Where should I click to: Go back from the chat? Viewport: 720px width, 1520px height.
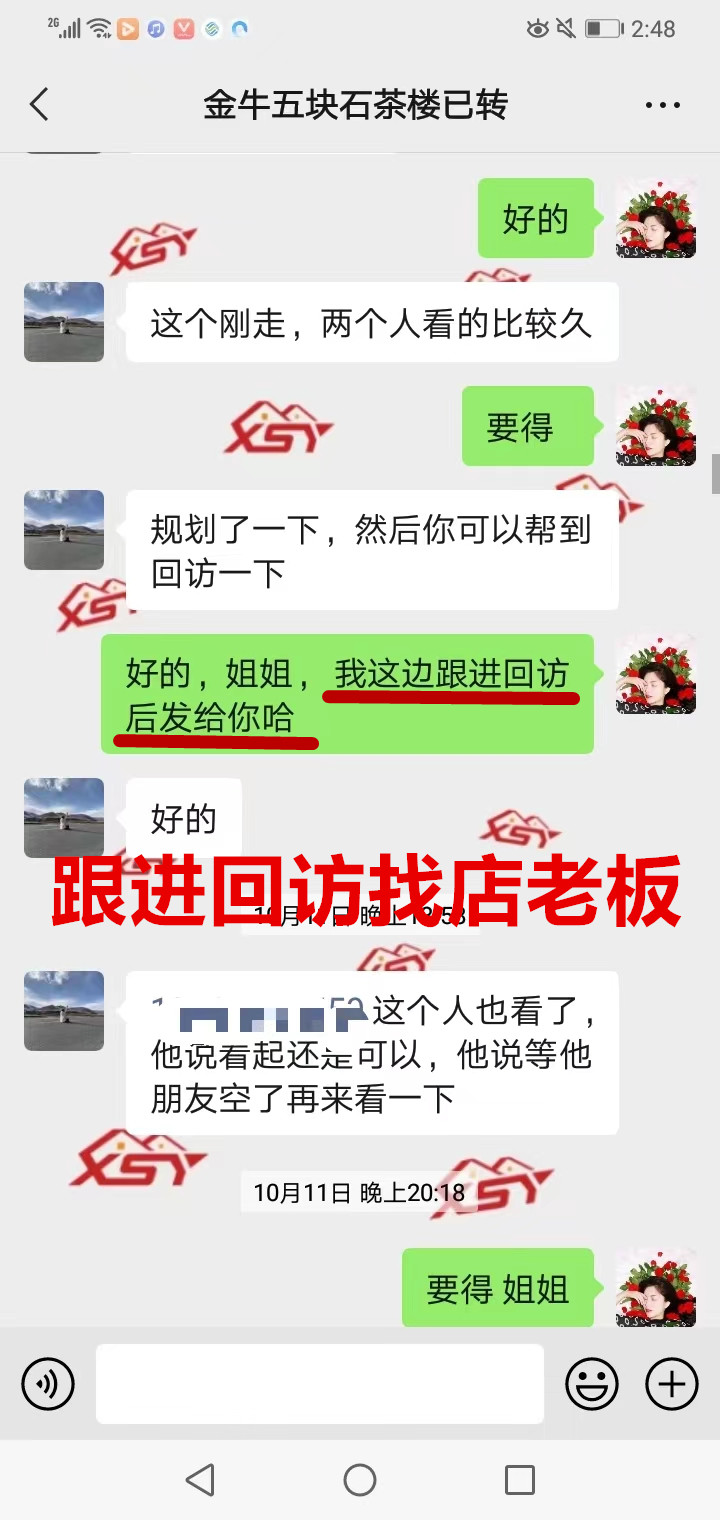point(39,104)
